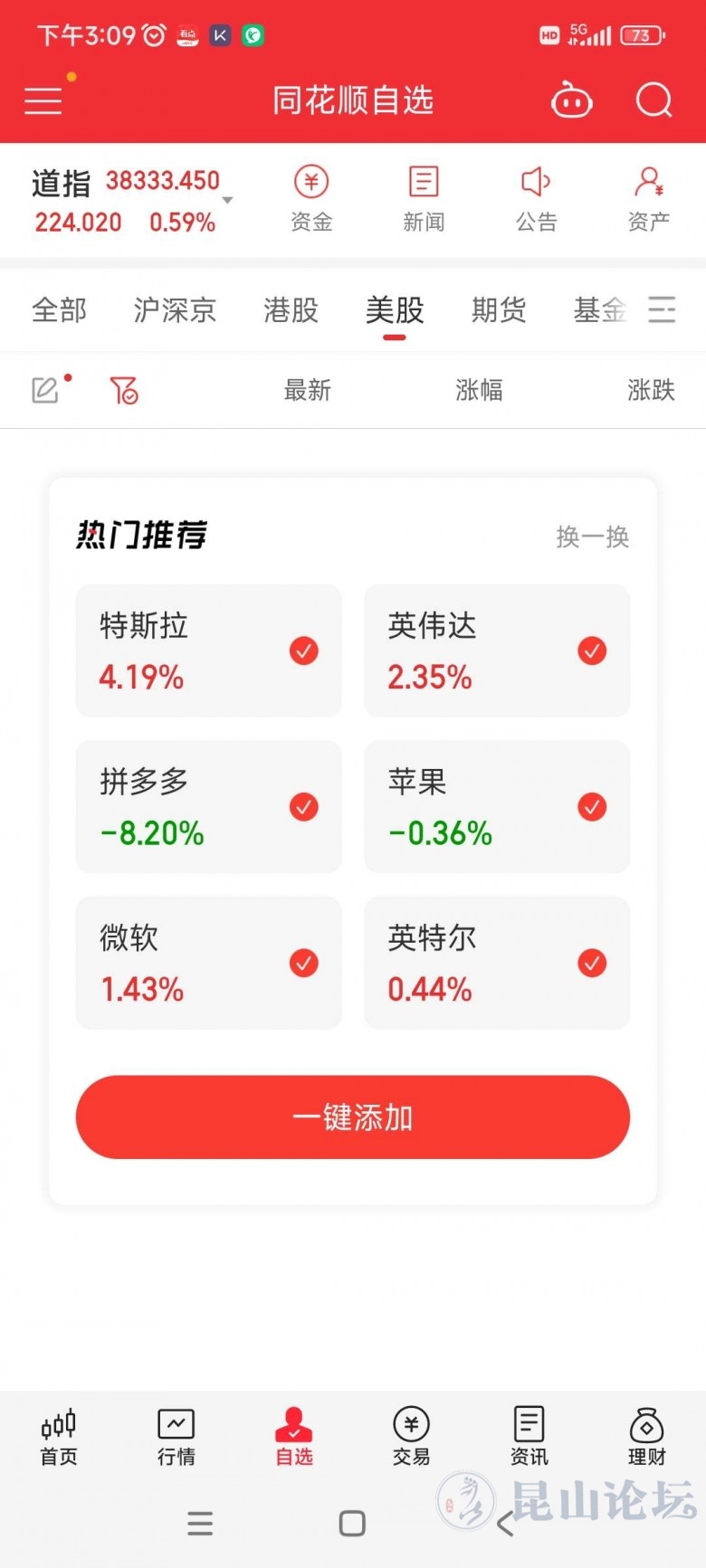Viewport: 706px width, 1568px height.
Task: Uncheck 特斯拉 in hot recommendations
Action: pyautogui.click(x=303, y=651)
